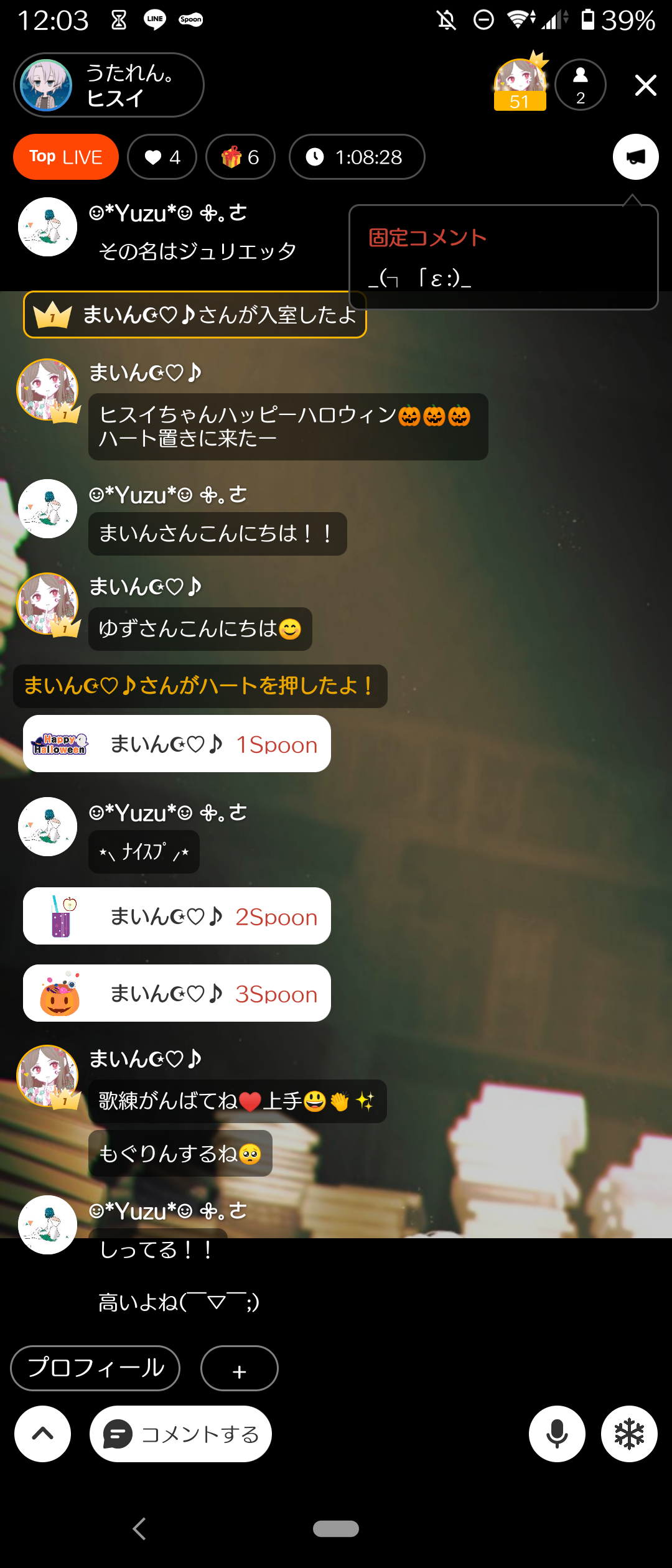Close the live room with the X
Screen dimensions: 672x1568
(645, 85)
